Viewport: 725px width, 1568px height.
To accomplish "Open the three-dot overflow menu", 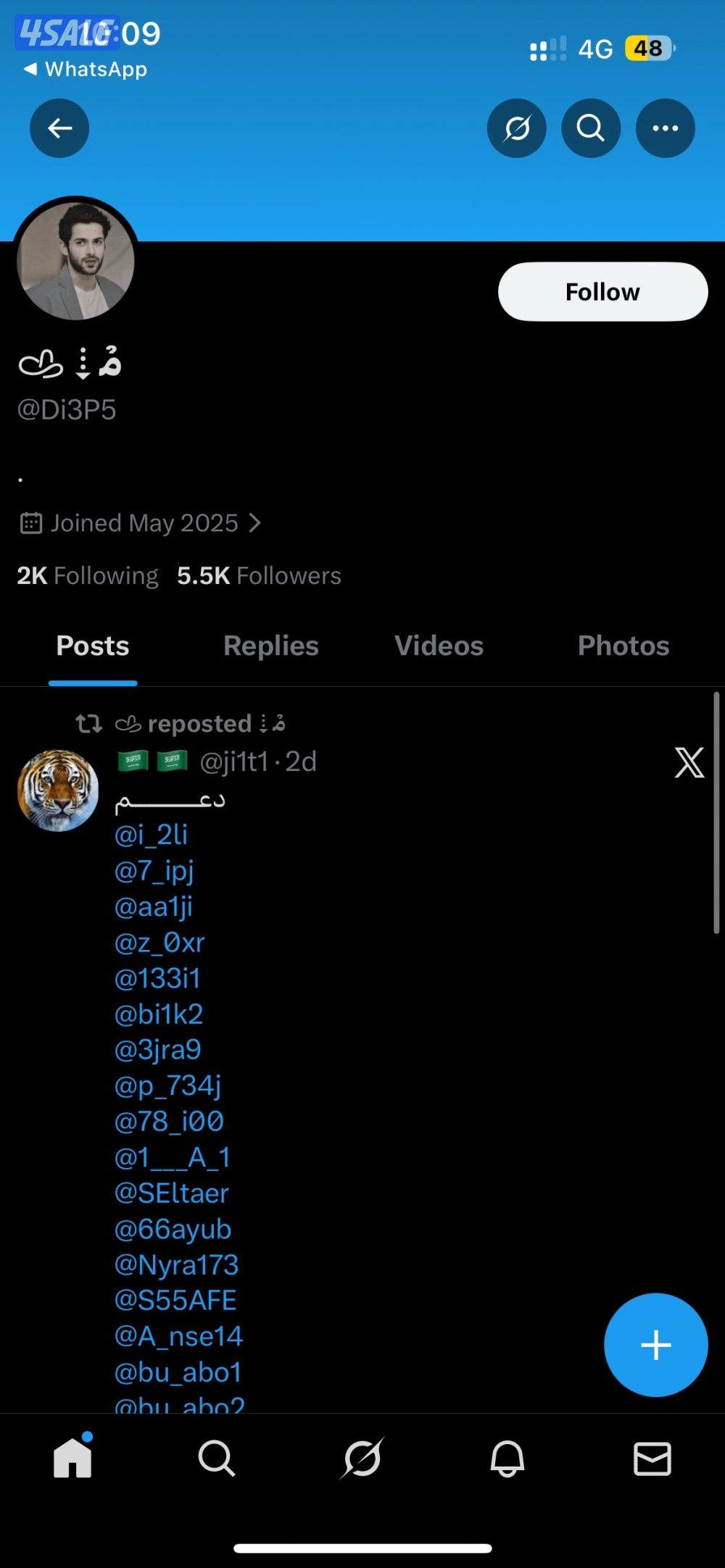I will (665, 128).
